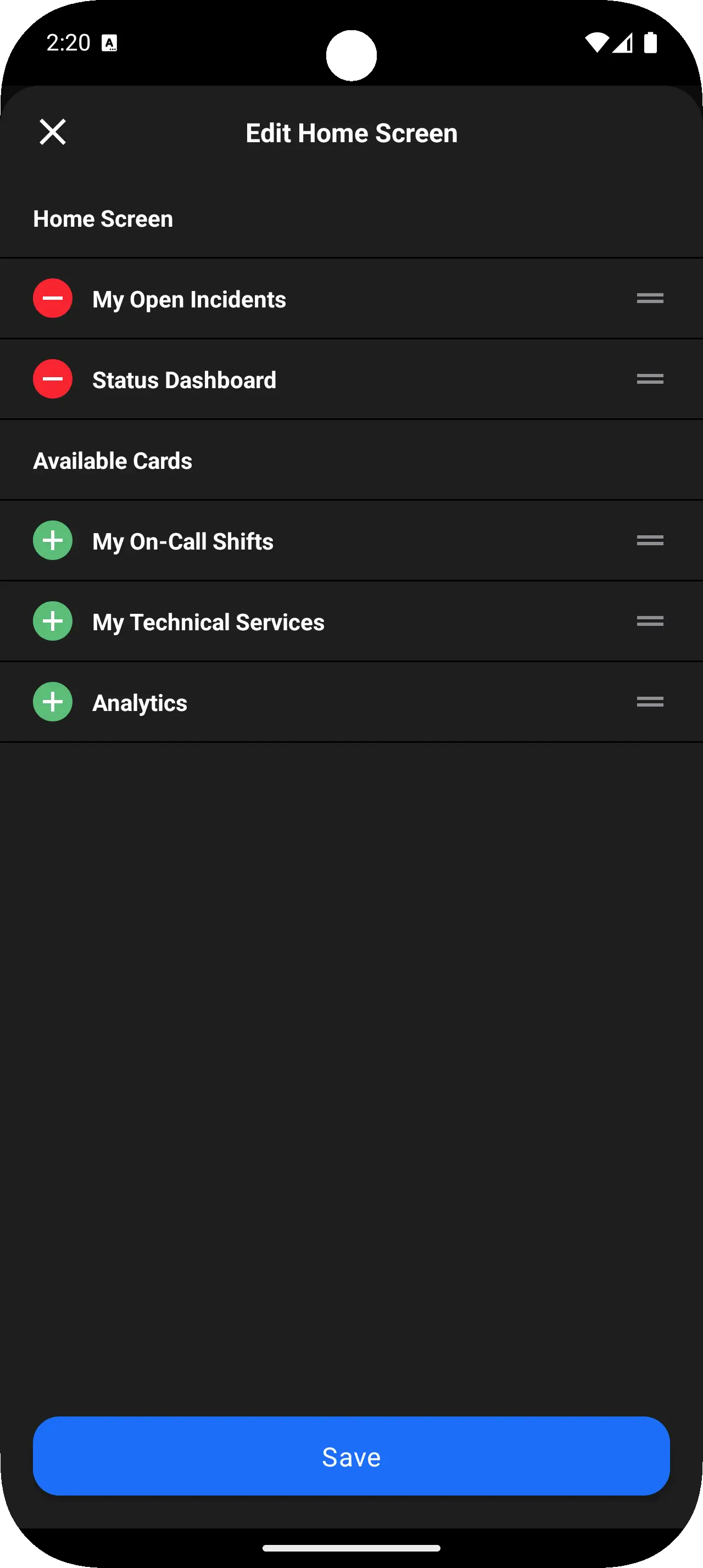
Task: Tap the reorder handle for My Open Incidents
Action: 650,298
